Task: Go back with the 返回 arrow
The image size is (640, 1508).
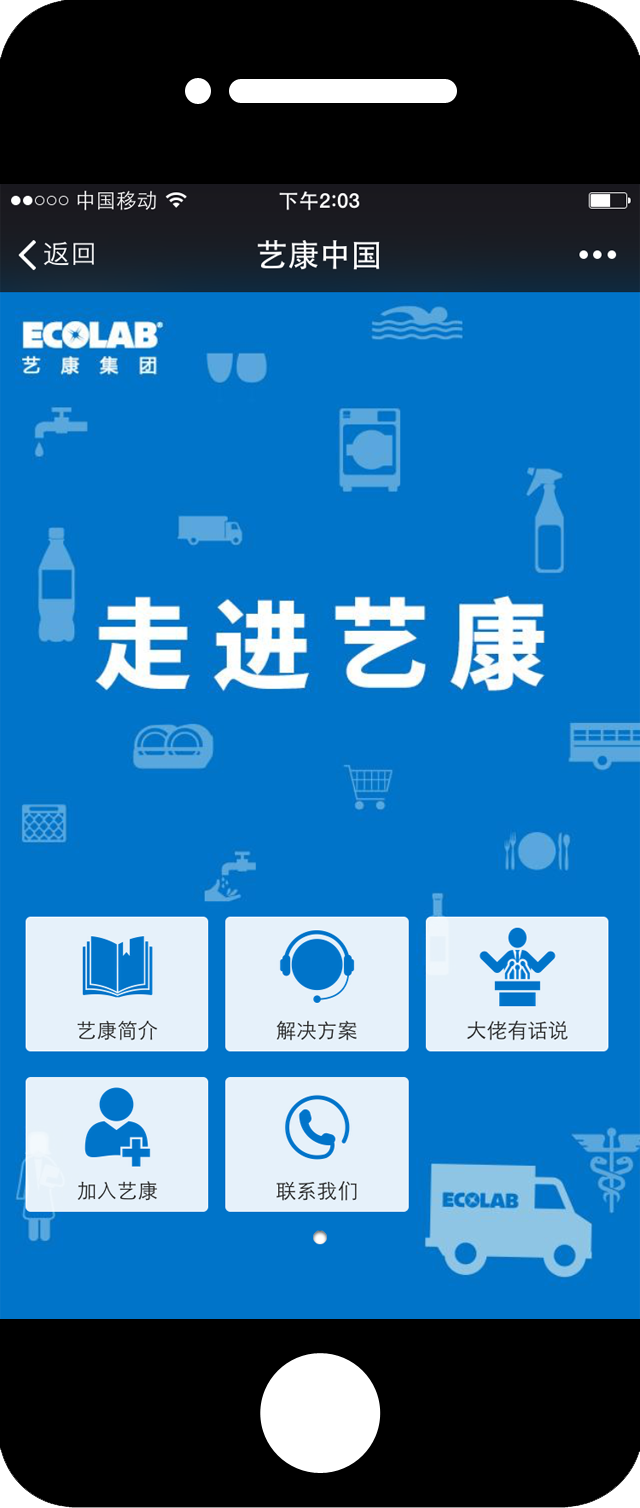Action: click(x=55, y=255)
